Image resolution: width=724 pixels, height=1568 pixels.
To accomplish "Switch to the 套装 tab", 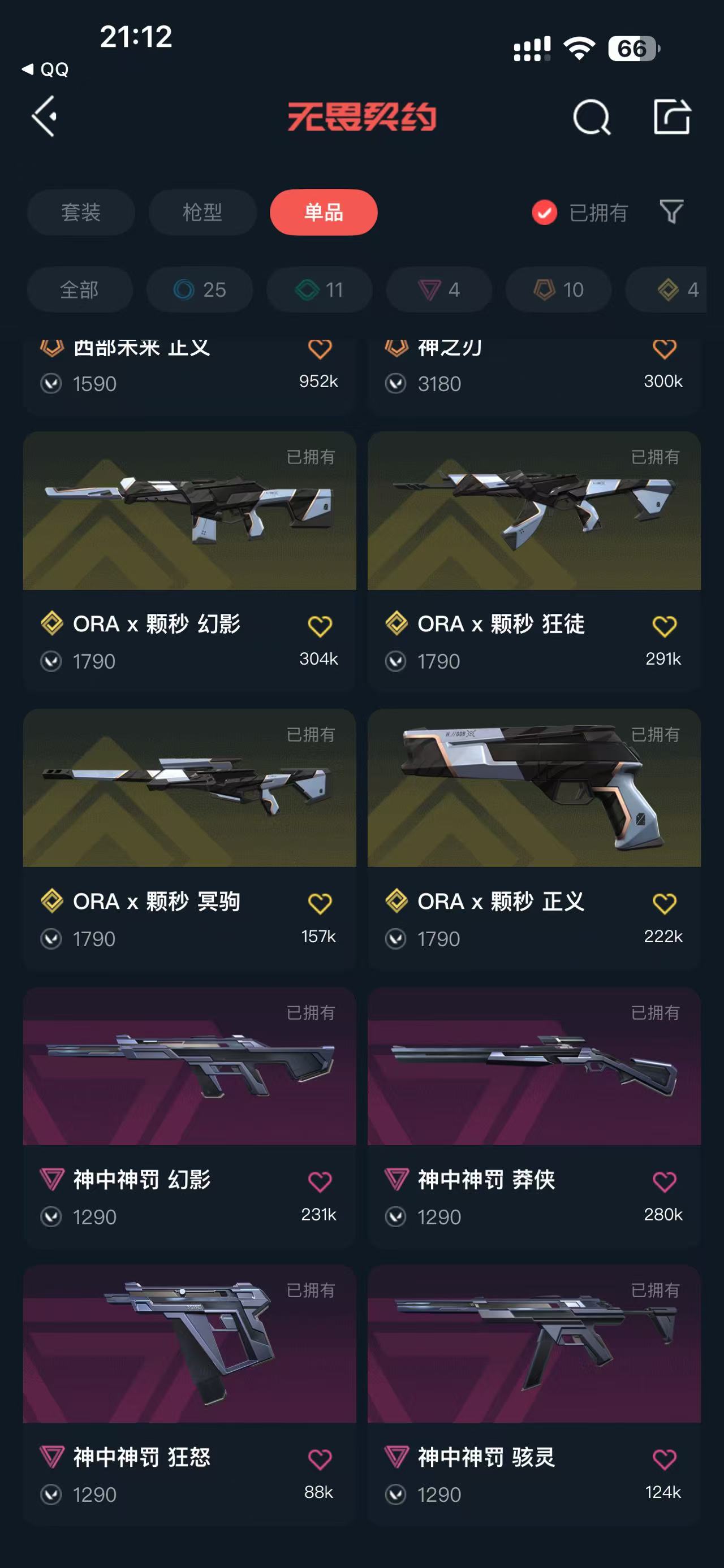I will coord(81,213).
